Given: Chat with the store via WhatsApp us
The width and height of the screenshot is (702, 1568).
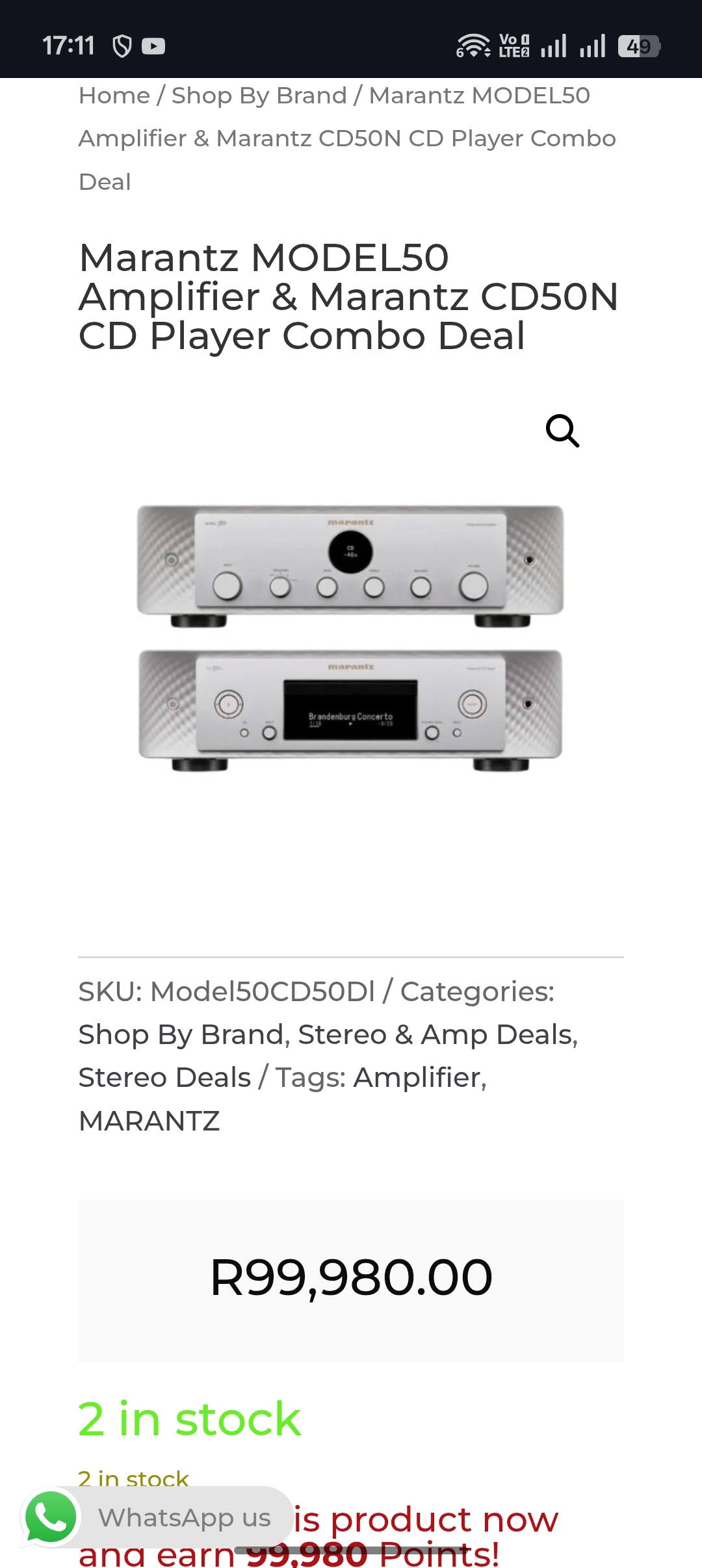Looking at the screenshot, I should 156,1517.
